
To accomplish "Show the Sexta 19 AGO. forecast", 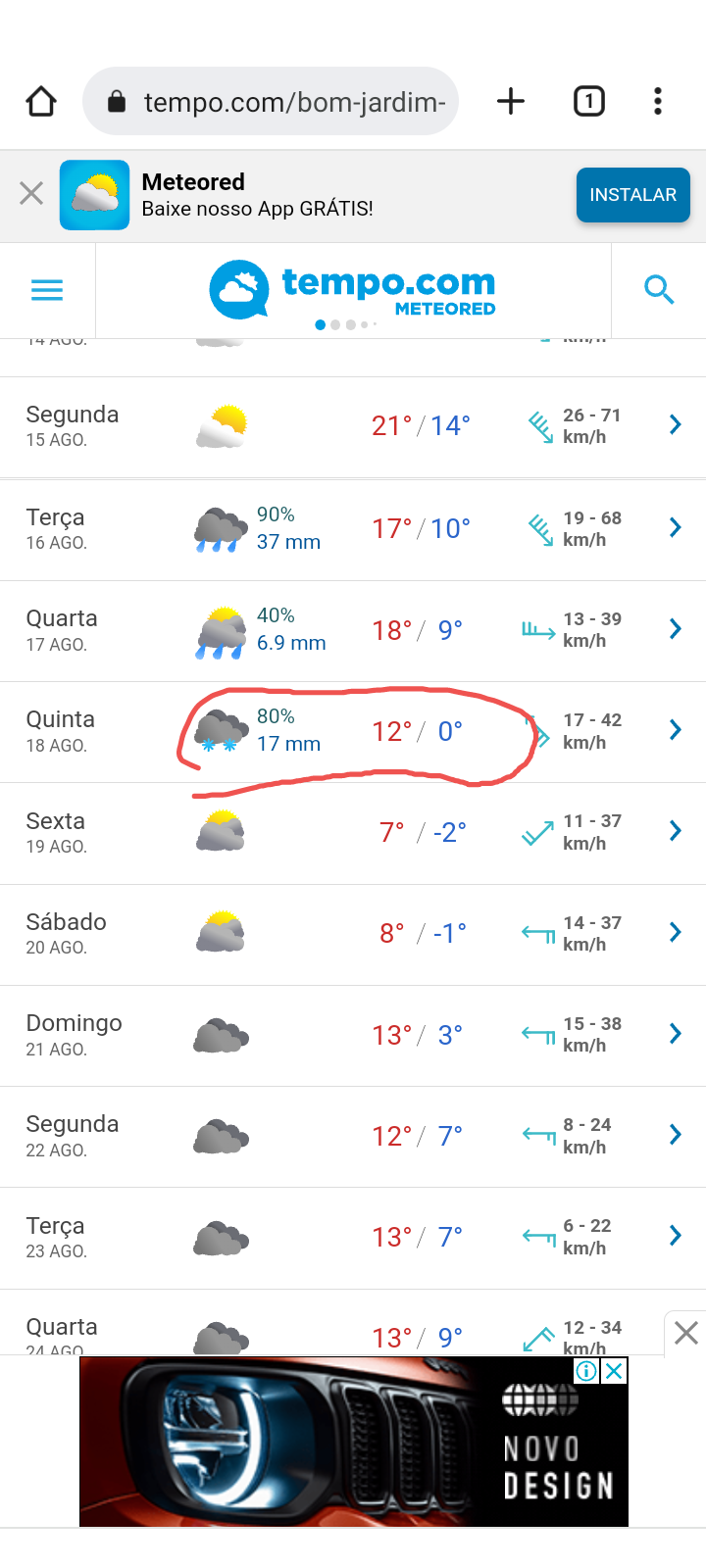I will click(x=353, y=833).
